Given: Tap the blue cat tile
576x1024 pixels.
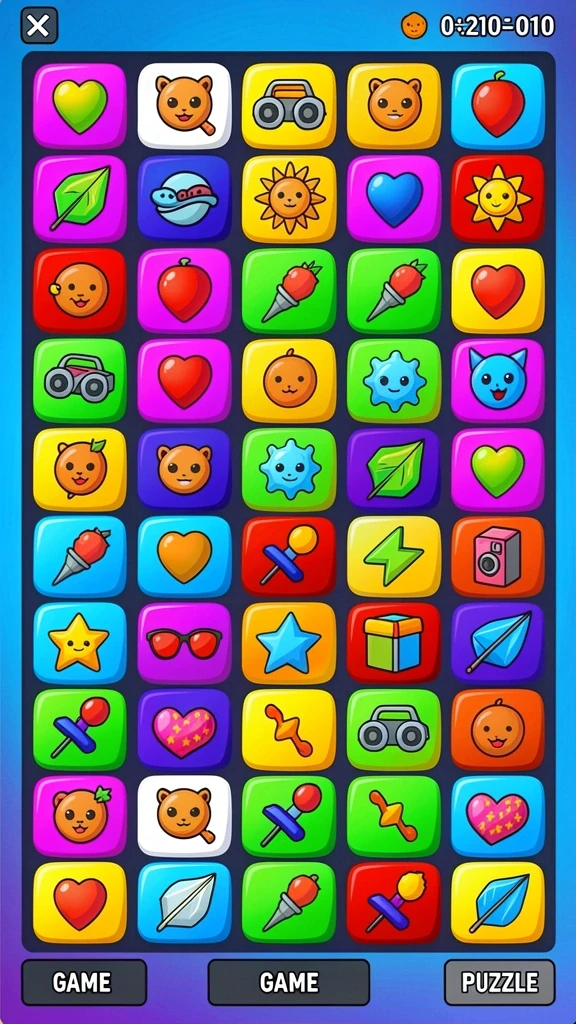Looking at the screenshot, I should 498,381.
